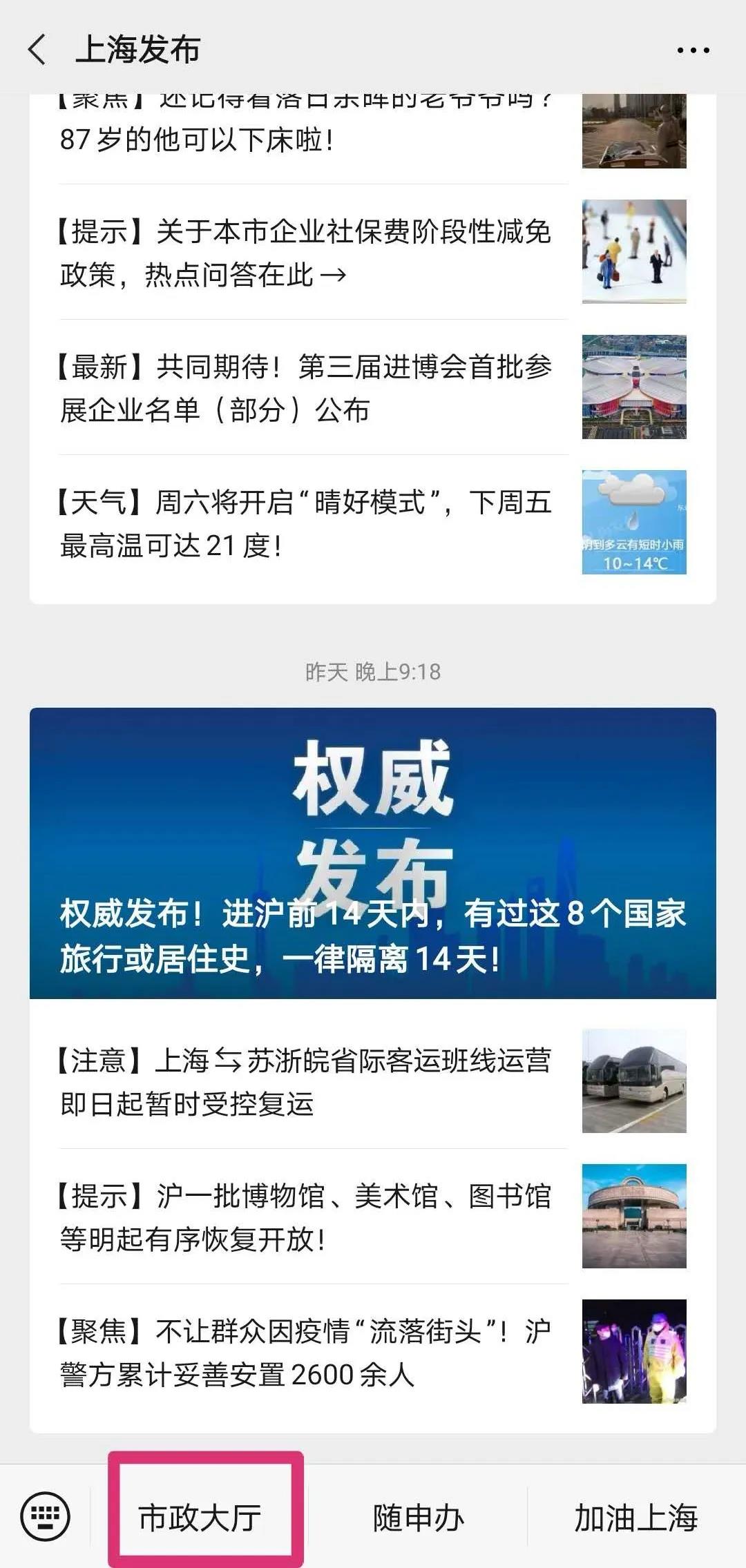Switch to keyboard input mode

pos(46,1517)
